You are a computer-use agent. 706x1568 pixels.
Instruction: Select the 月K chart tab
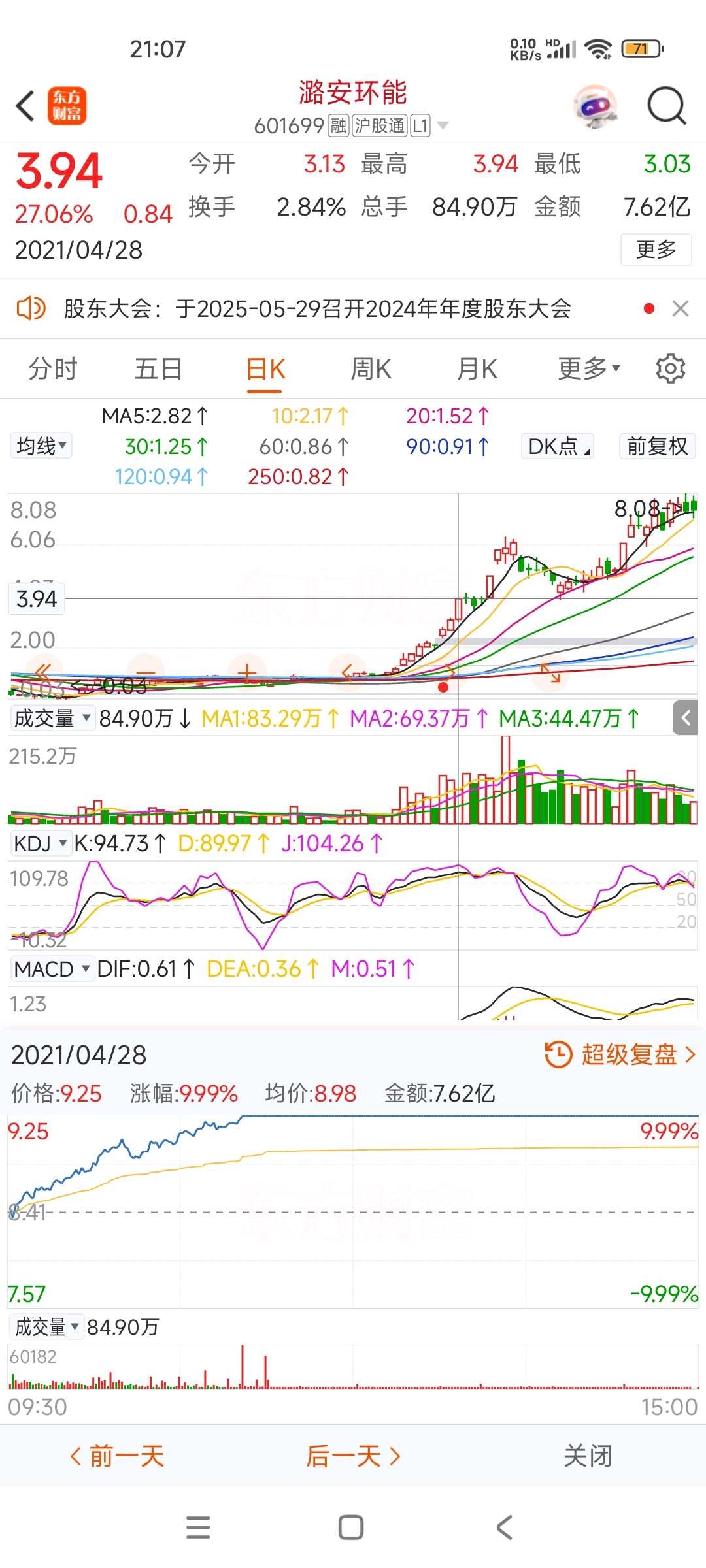pyautogui.click(x=477, y=369)
